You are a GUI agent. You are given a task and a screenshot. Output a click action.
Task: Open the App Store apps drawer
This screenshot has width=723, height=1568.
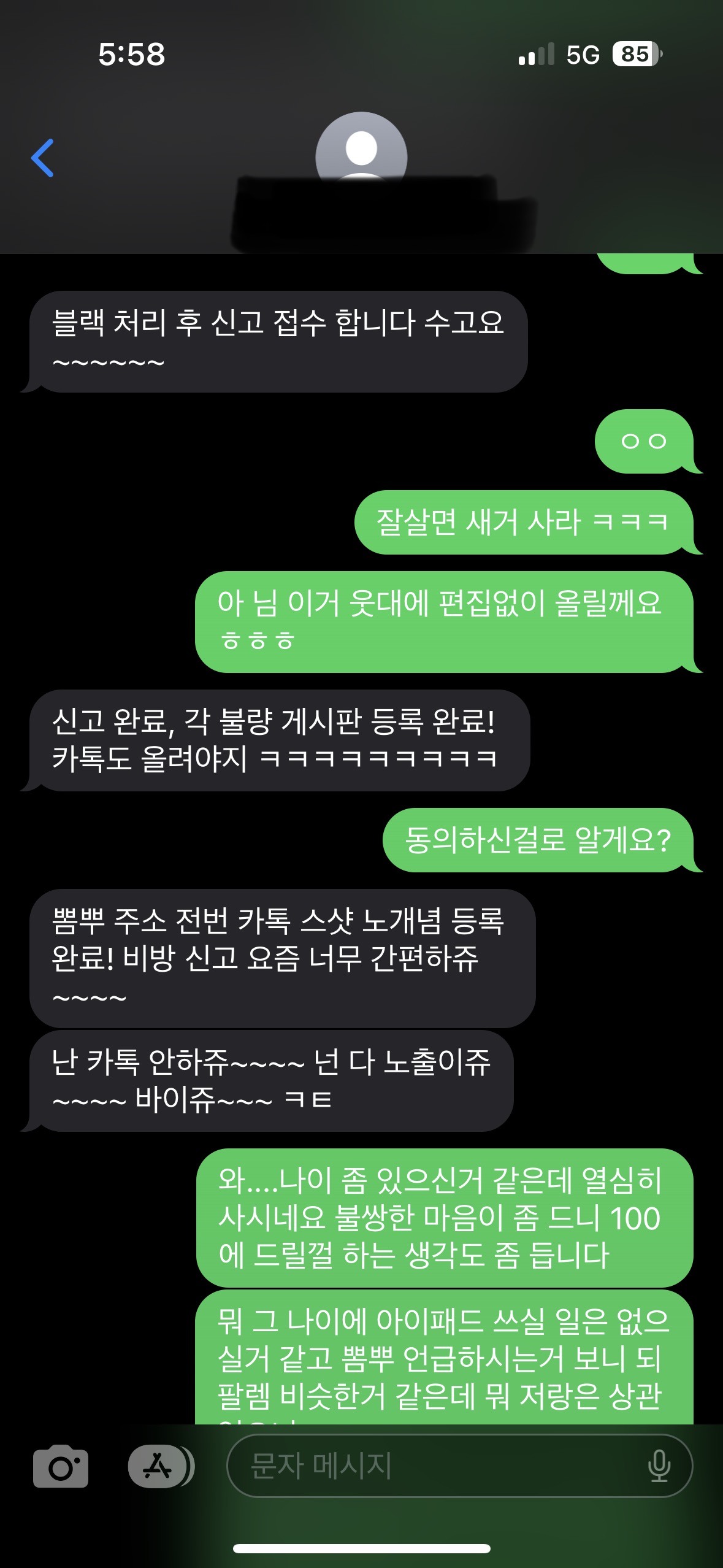[159, 1466]
